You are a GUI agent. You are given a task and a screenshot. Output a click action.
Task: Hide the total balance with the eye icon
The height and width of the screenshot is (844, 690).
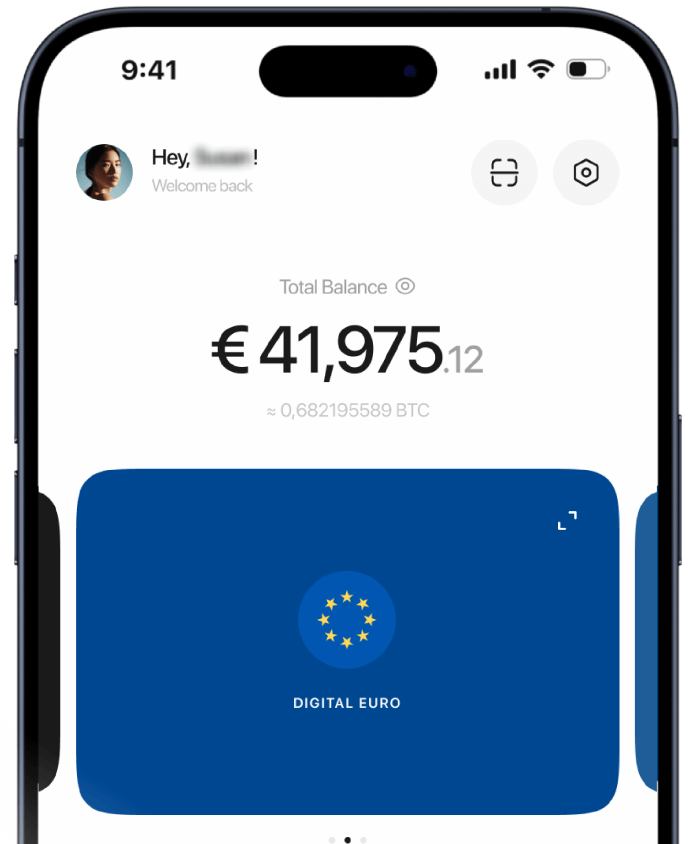click(405, 286)
